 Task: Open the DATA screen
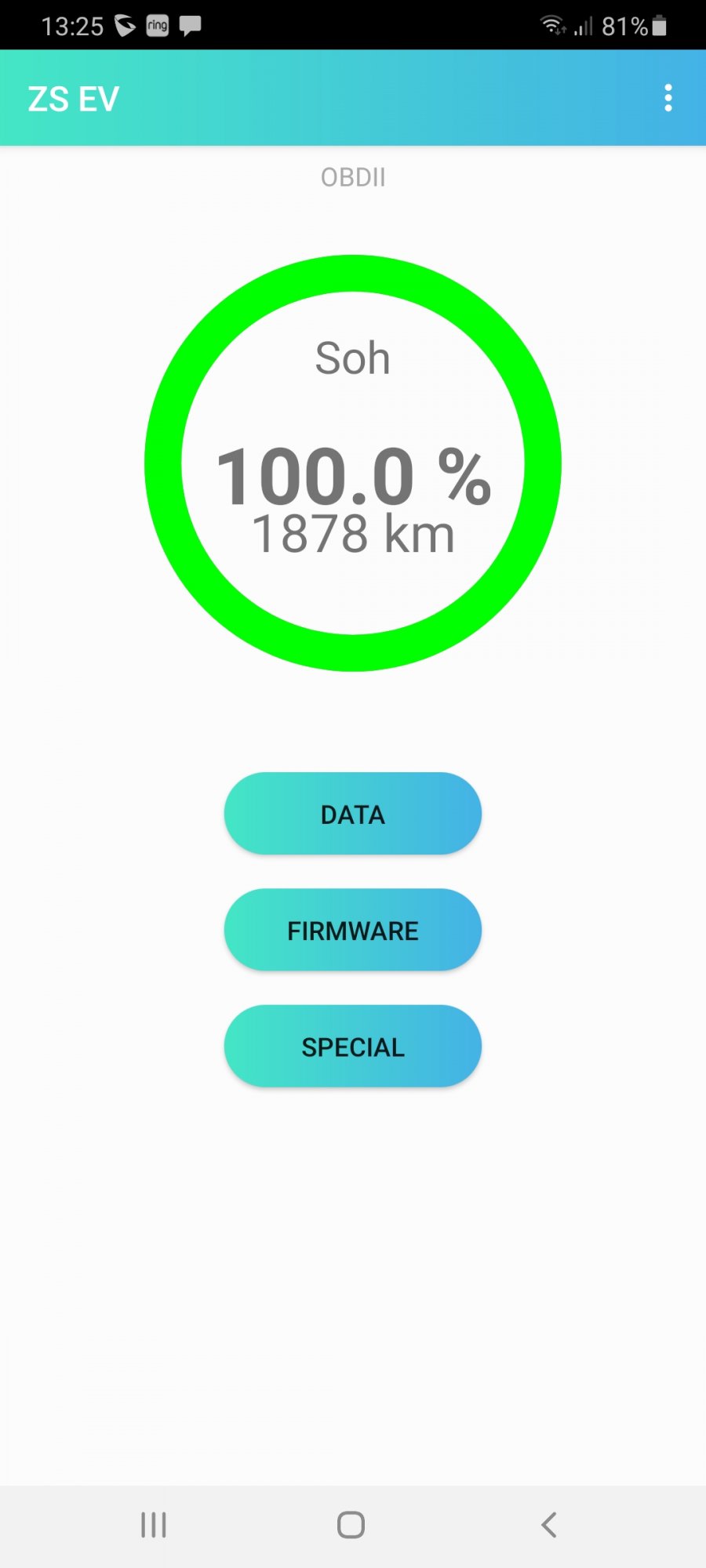(353, 814)
